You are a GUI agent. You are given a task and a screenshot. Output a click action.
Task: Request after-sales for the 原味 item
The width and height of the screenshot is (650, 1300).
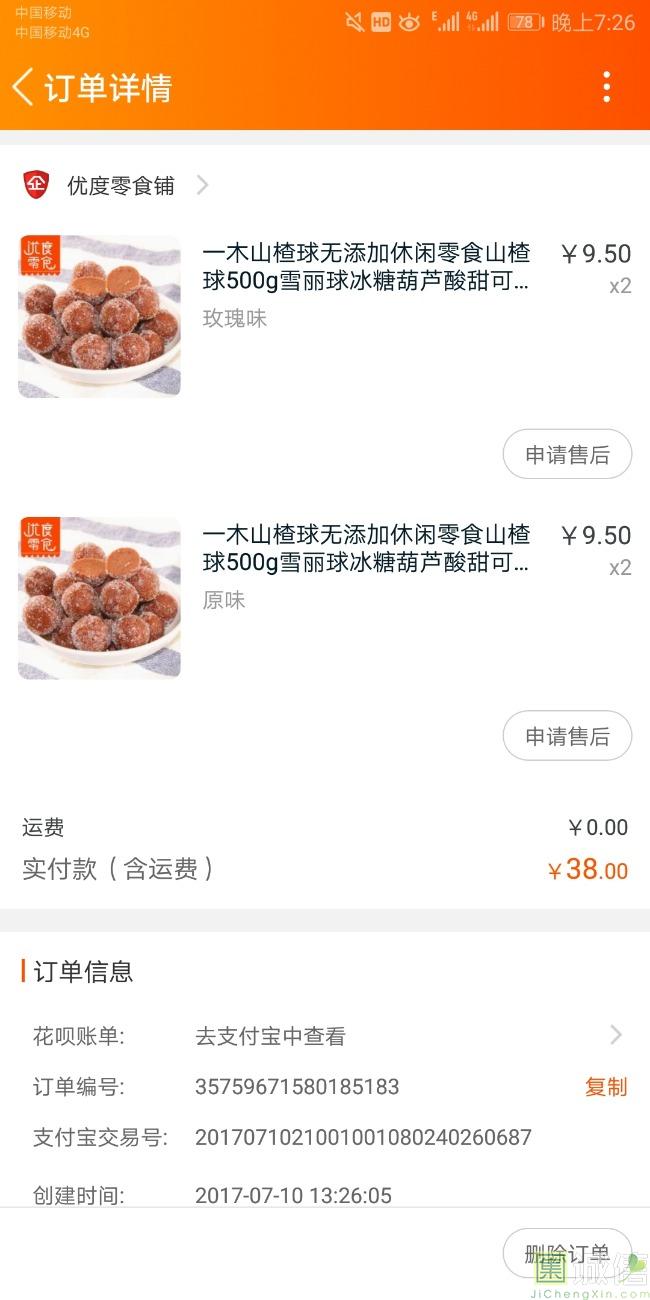pyautogui.click(x=567, y=737)
